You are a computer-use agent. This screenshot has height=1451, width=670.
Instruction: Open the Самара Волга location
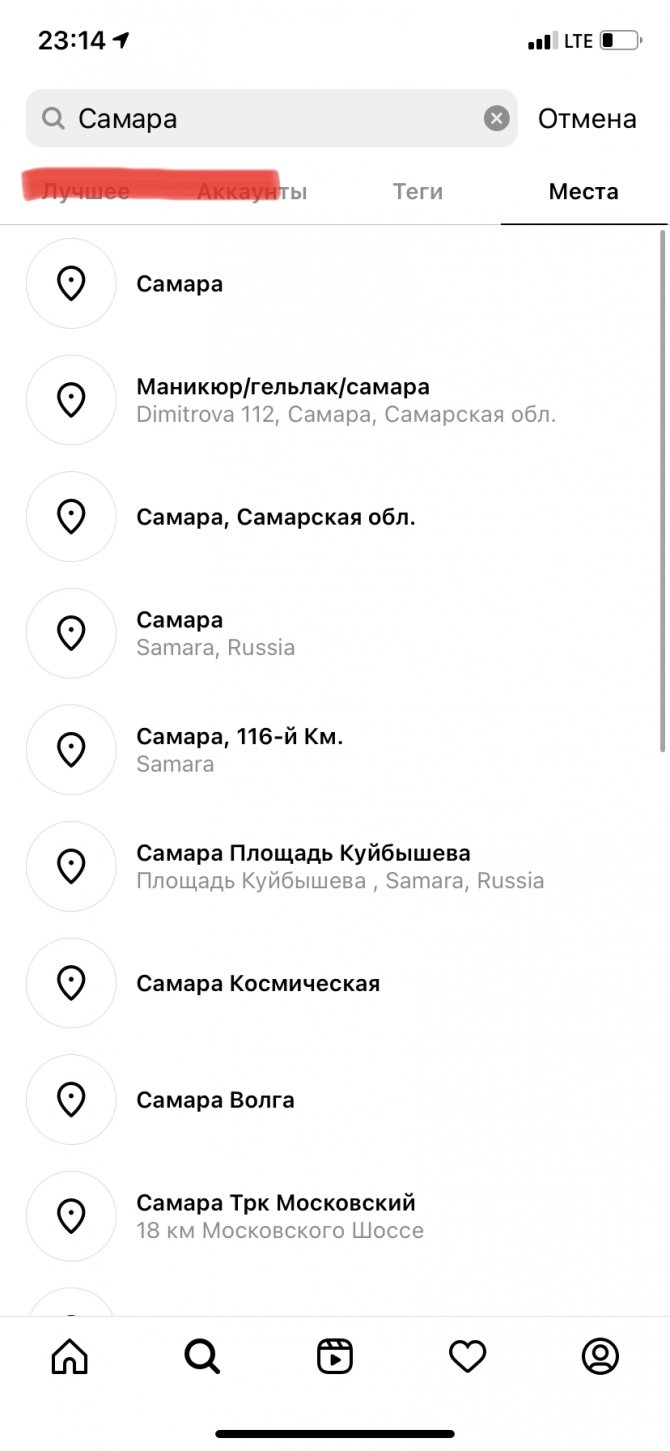point(335,1100)
